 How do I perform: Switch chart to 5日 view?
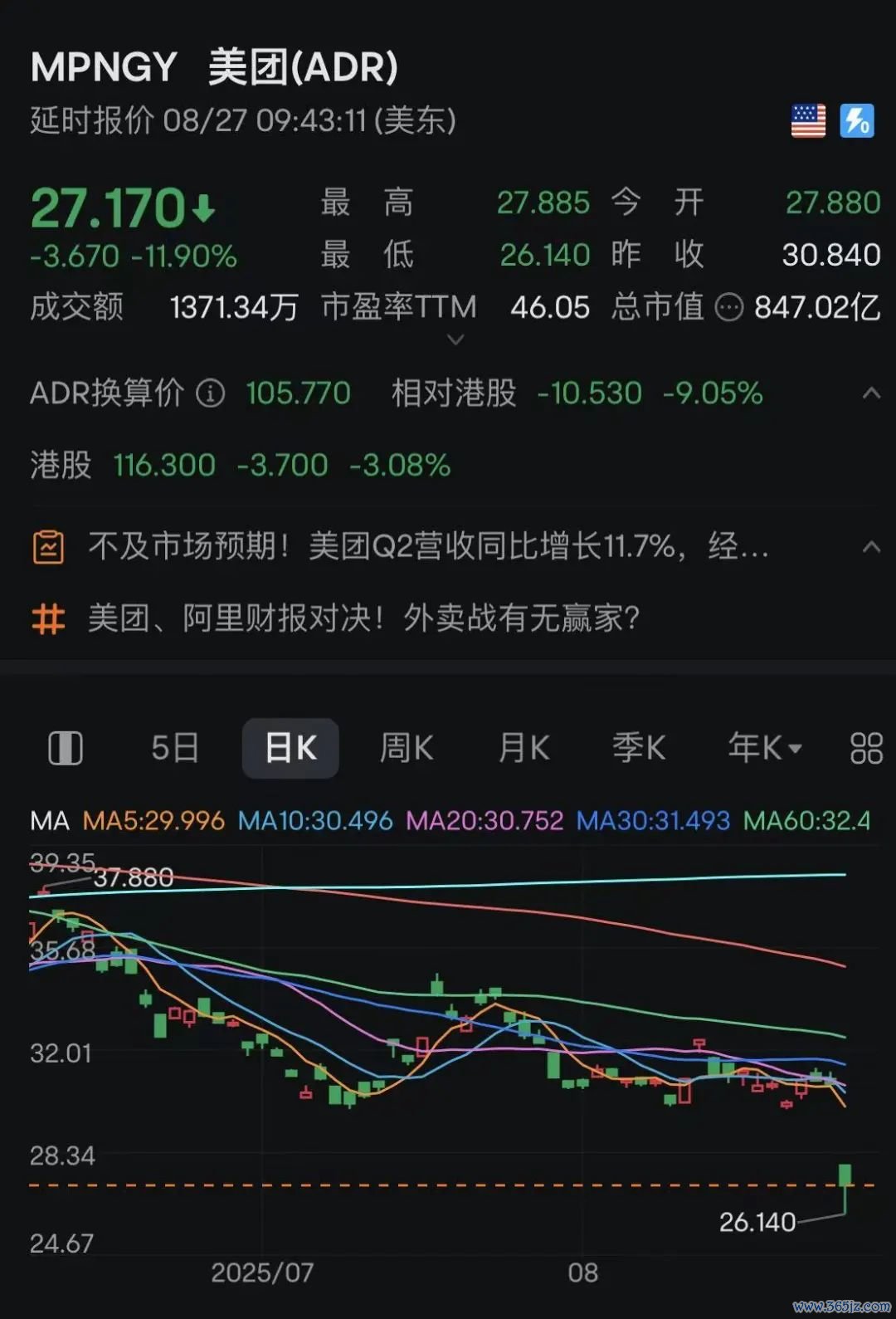(x=175, y=748)
